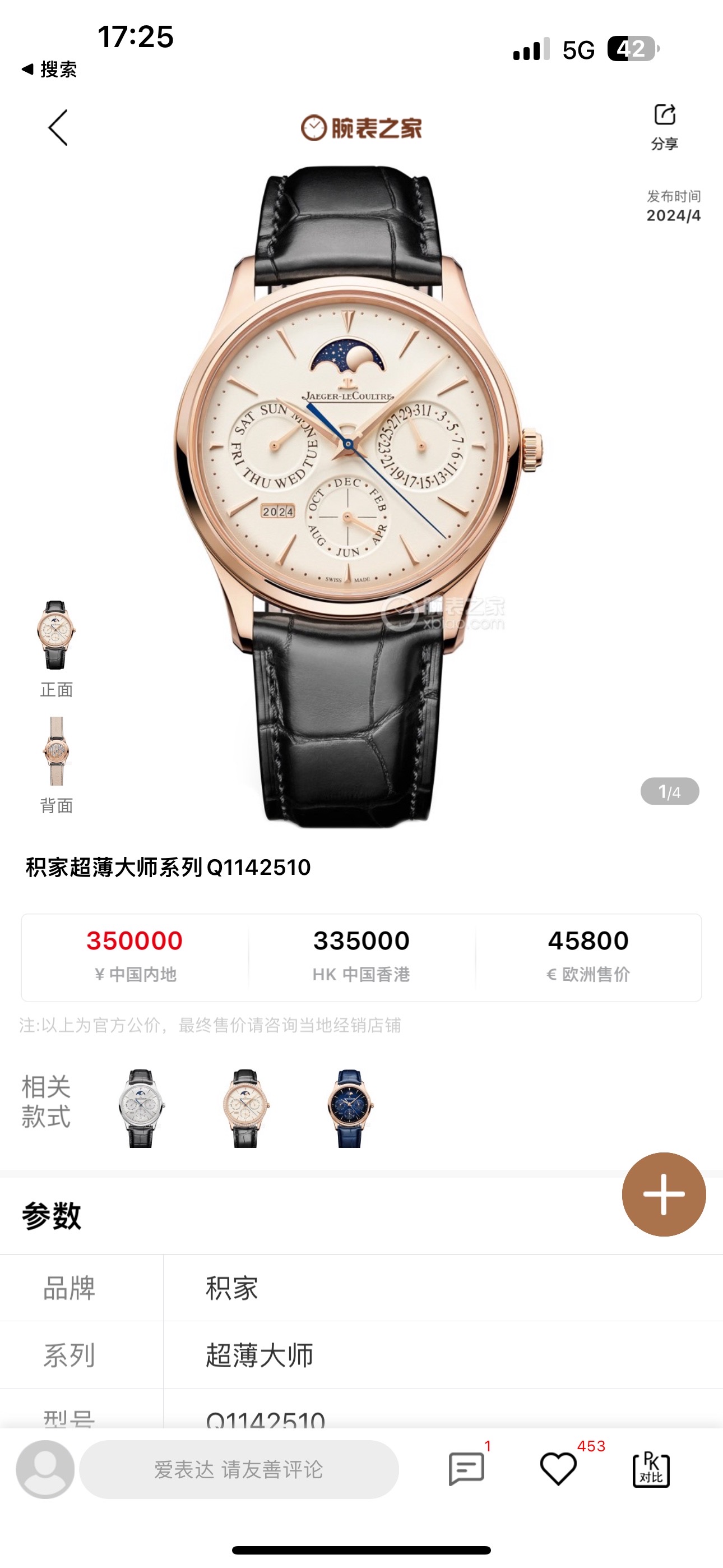The width and height of the screenshot is (723, 1568).
Task: Share this watch page via 分享
Action: [664, 126]
